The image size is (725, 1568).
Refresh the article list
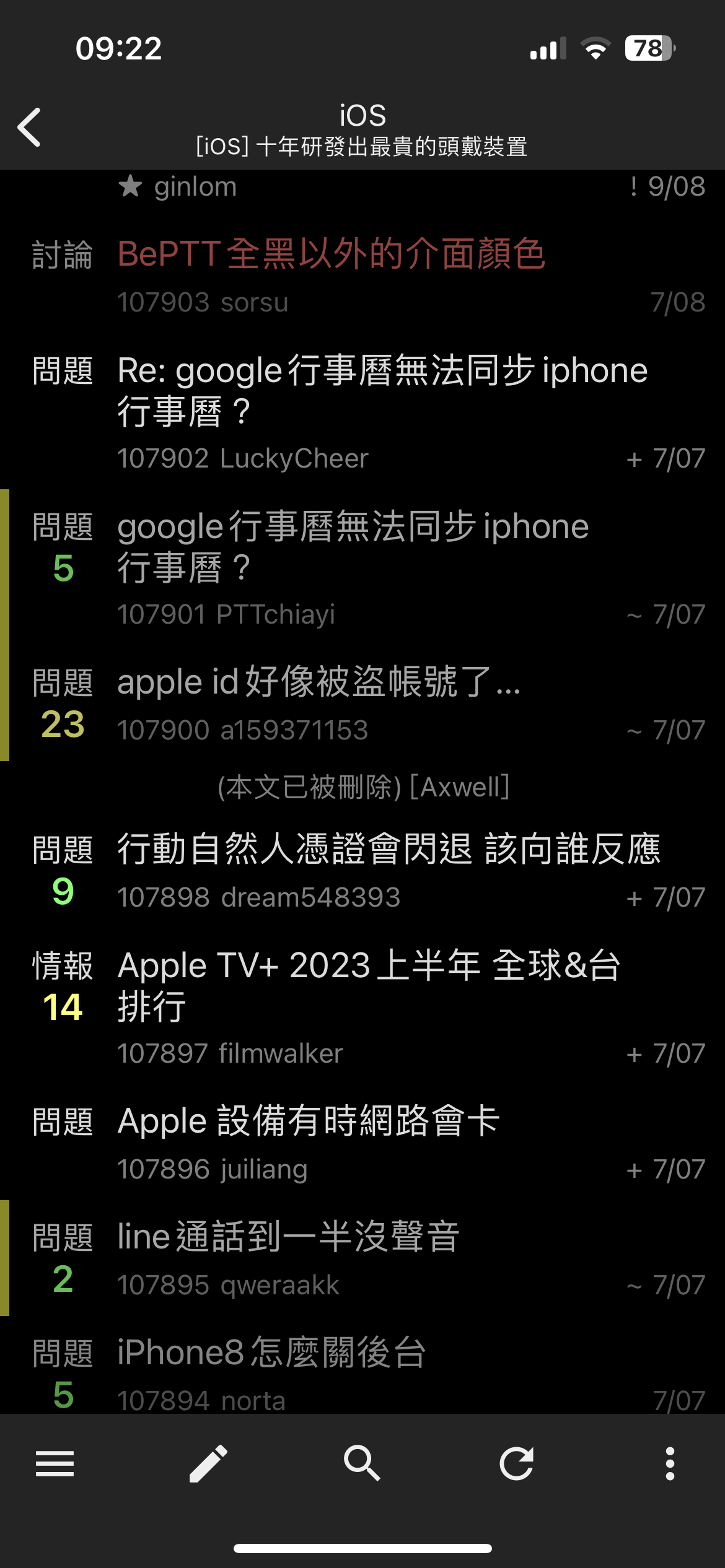(x=516, y=1464)
